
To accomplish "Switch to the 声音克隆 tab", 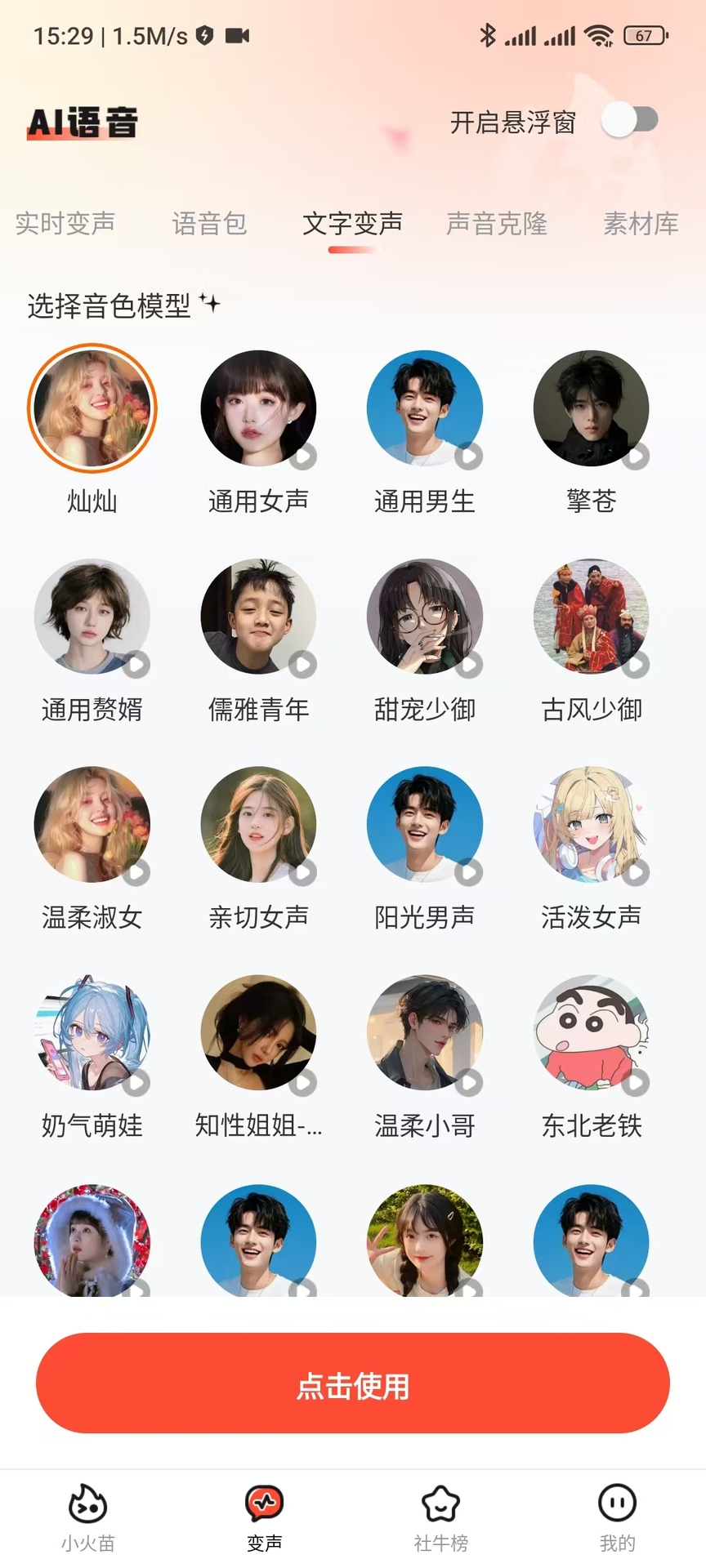I will click(x=497, y=223).
